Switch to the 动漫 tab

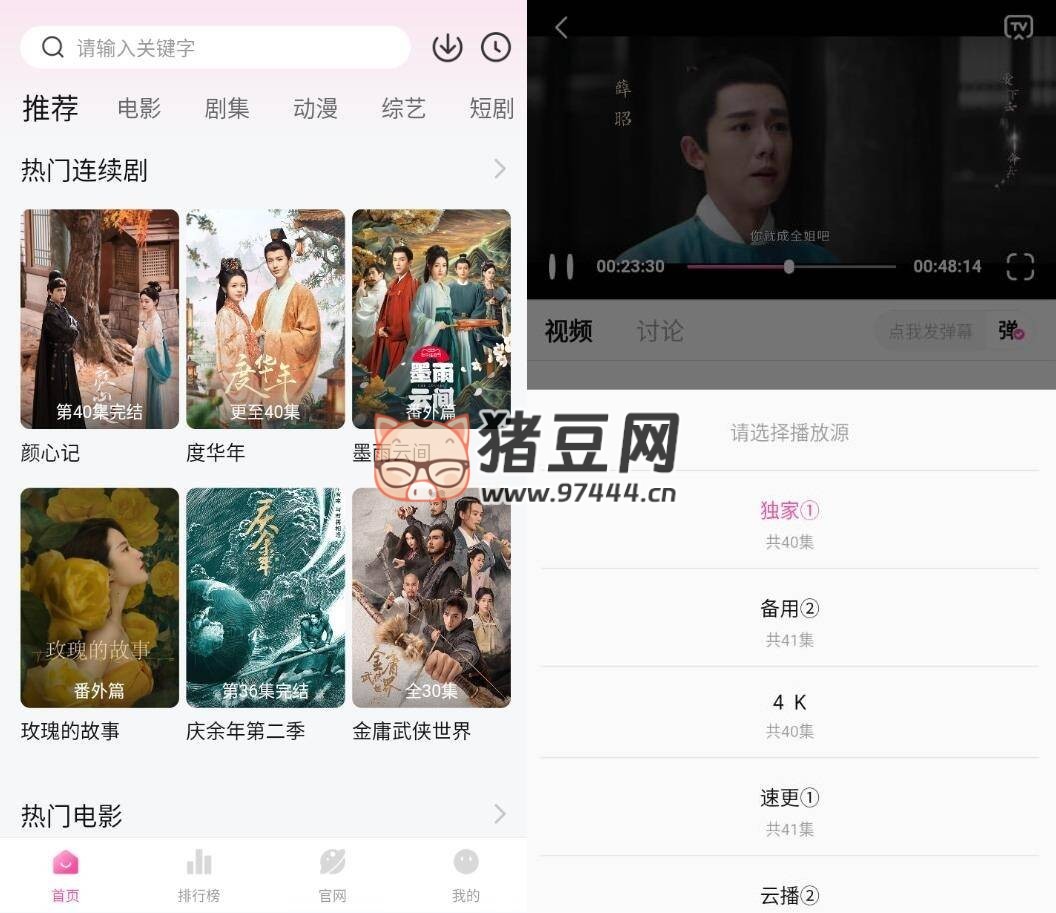[x=315, y=109]
